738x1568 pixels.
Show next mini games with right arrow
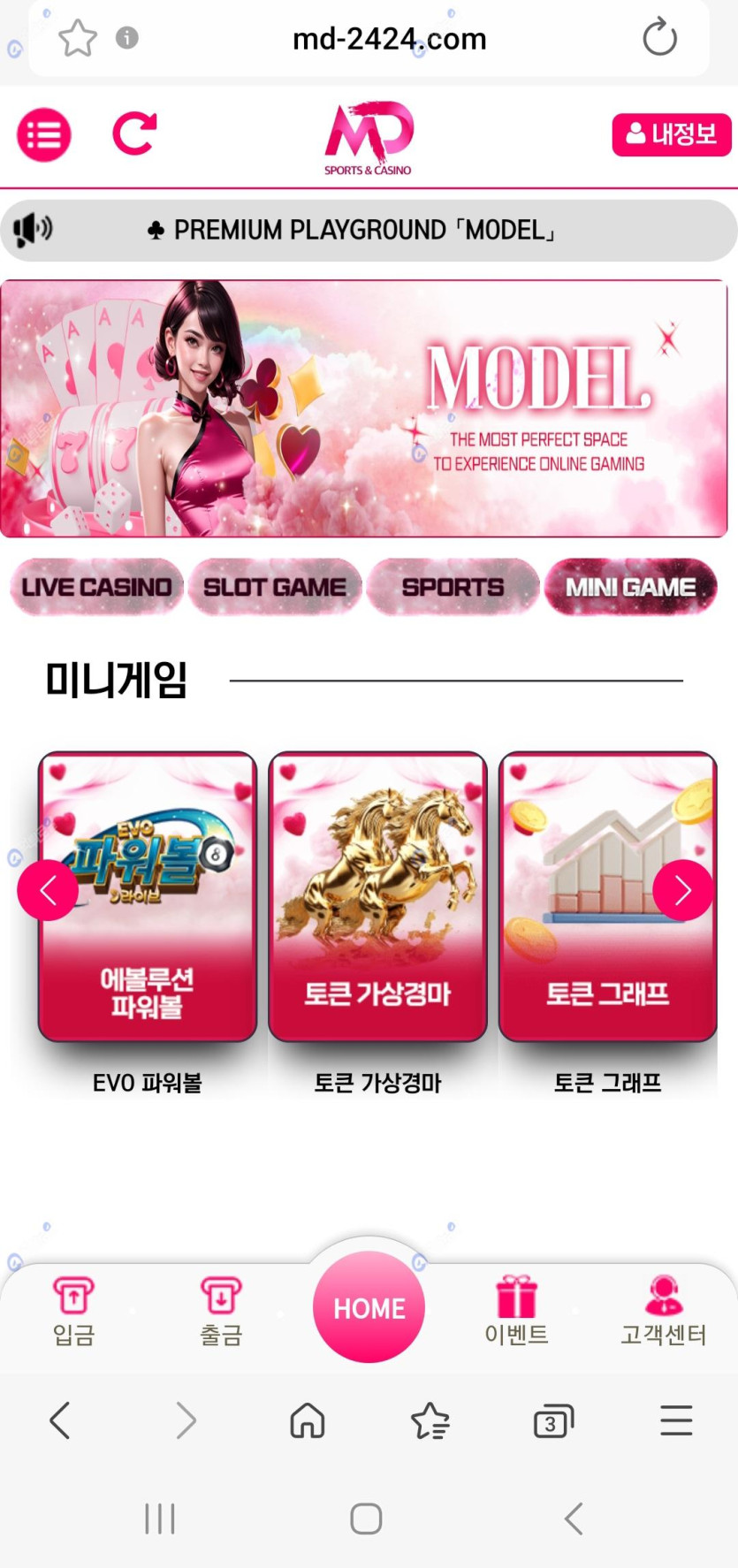click(x=682, y=890)
